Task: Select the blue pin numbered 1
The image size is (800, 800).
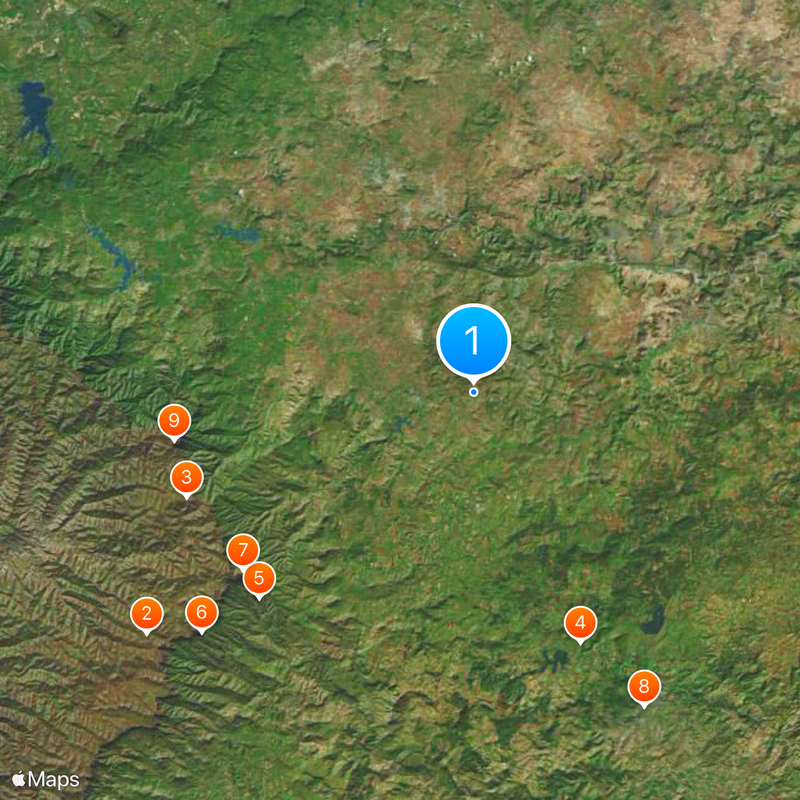Action: (x=474, y=342)
